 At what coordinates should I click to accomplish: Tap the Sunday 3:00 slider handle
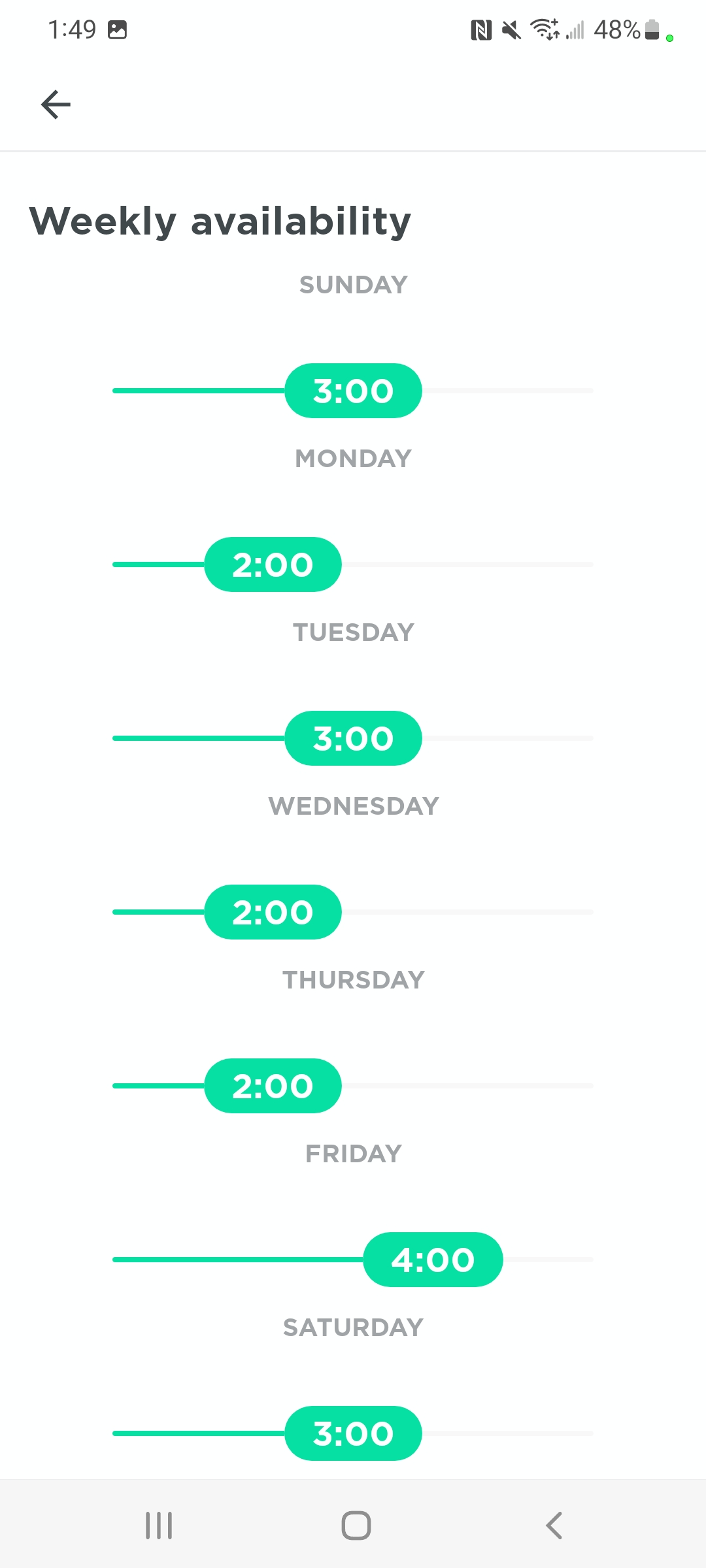[x=353, y=391]
